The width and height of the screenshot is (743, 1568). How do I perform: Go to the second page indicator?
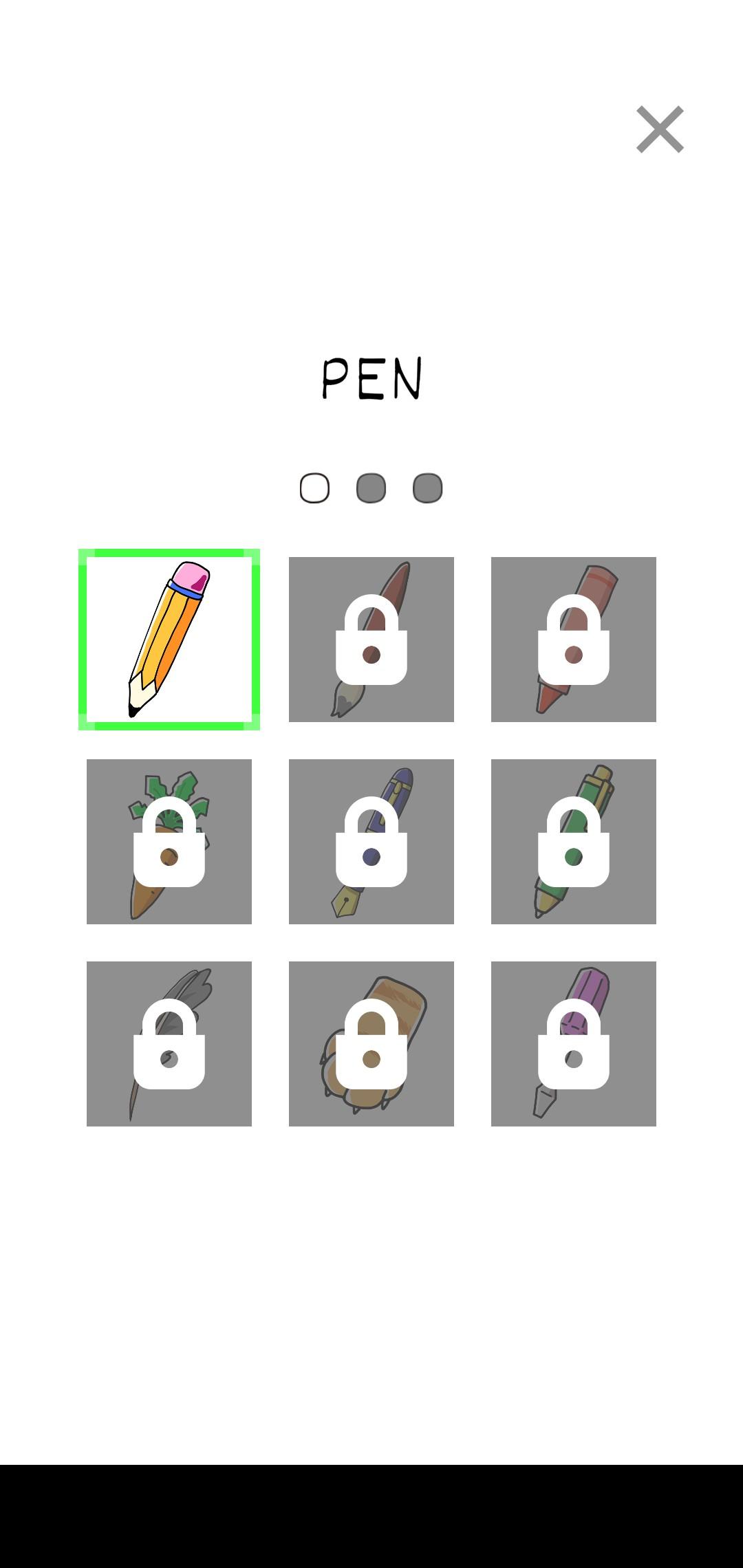tap(371, 488)
